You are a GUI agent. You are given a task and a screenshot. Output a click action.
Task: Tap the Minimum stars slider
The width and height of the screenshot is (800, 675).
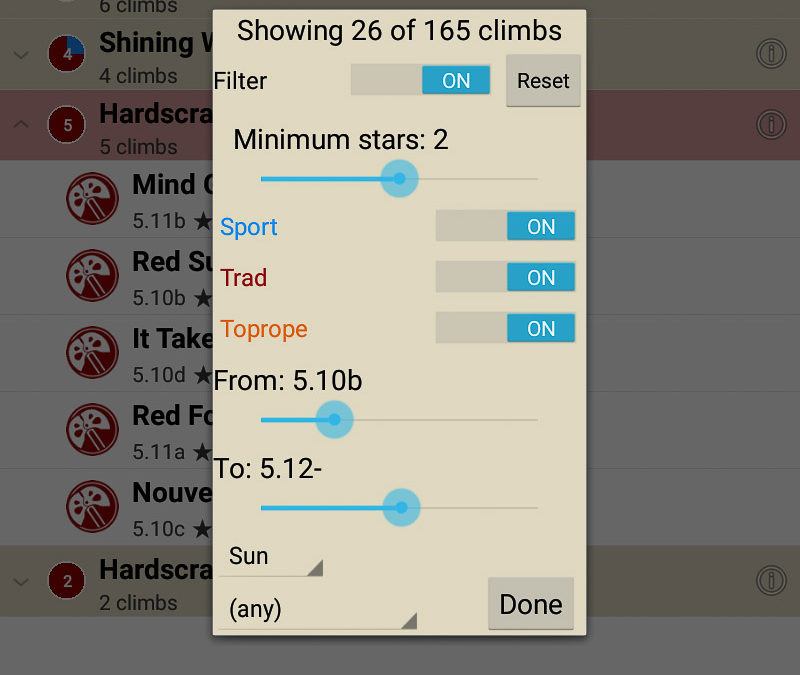[399, 179]
